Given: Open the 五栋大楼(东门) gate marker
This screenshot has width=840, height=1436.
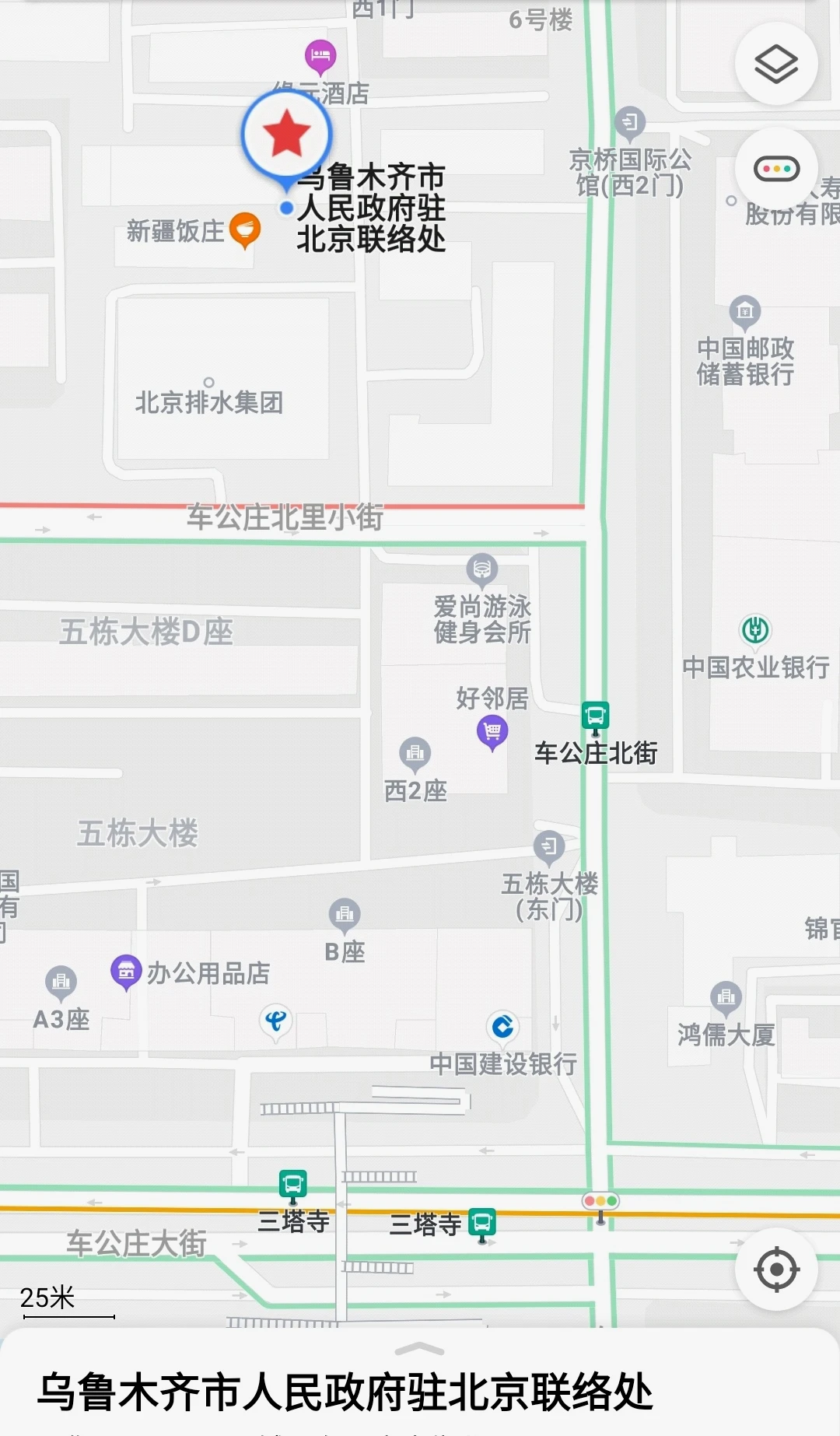Looking at the screenshot, I should [548, 846].
